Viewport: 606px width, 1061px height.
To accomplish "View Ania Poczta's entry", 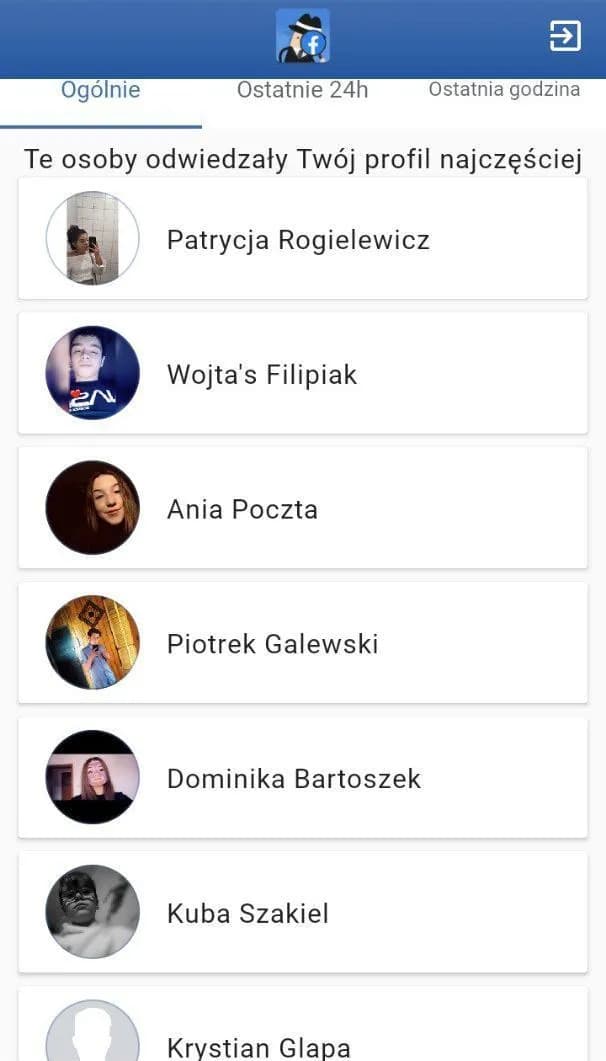I will tap(302, 509).
